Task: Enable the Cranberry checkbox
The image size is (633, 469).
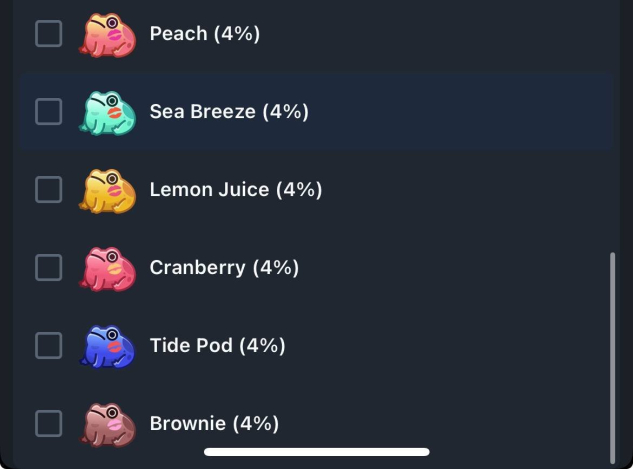Action: click(x=48, y=267)
